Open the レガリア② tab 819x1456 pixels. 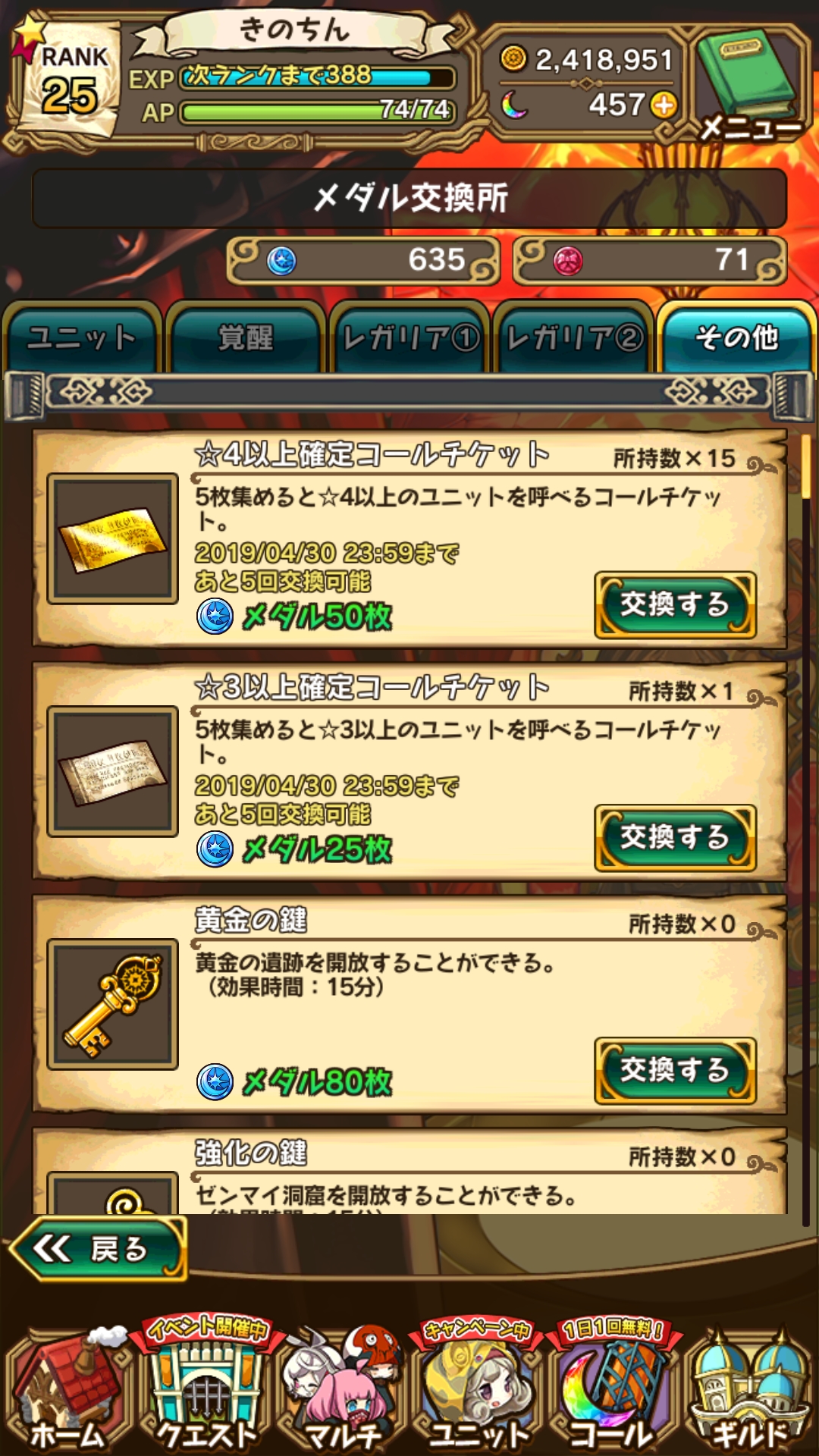click(574, 338)
